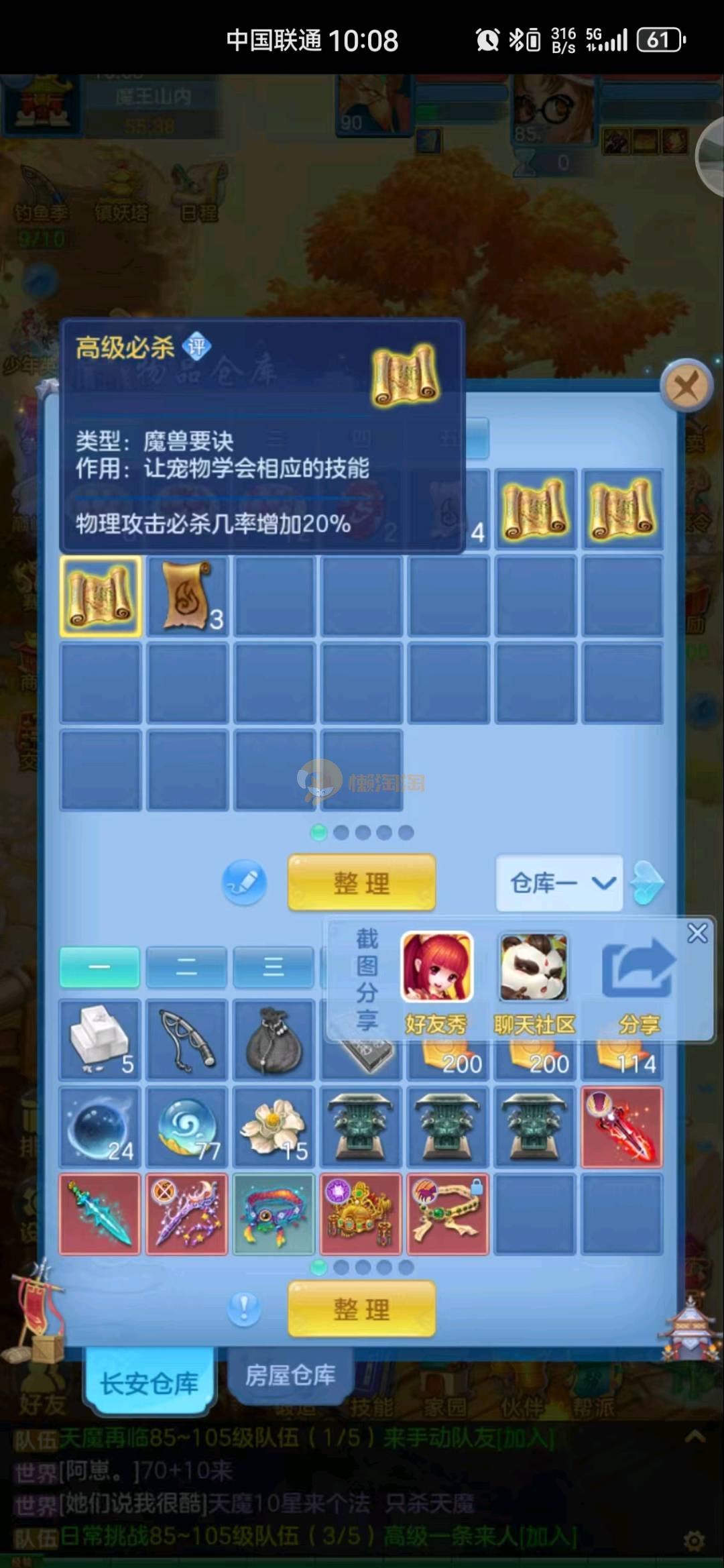Share the screenshot to 好友秀
Screen dimensions: 724x1568
pos(436,968)
